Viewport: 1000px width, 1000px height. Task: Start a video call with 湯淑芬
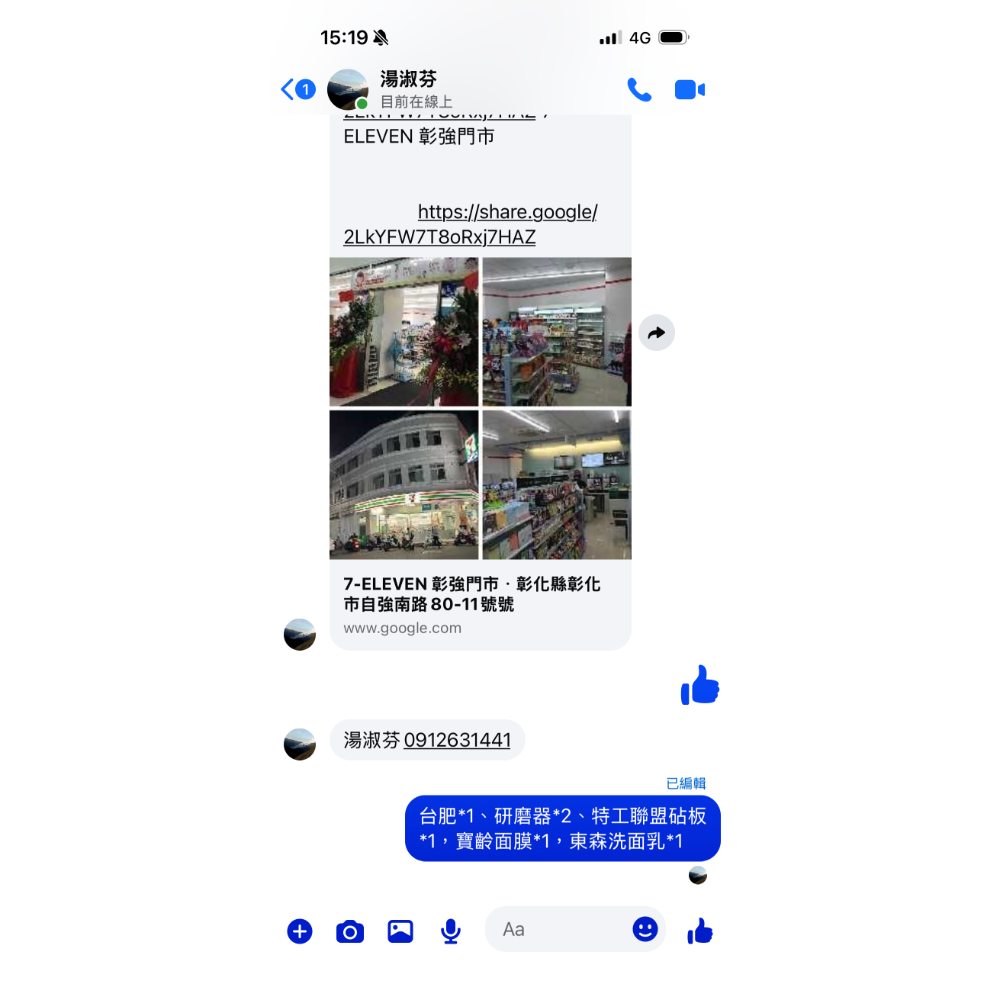(690, 90)
